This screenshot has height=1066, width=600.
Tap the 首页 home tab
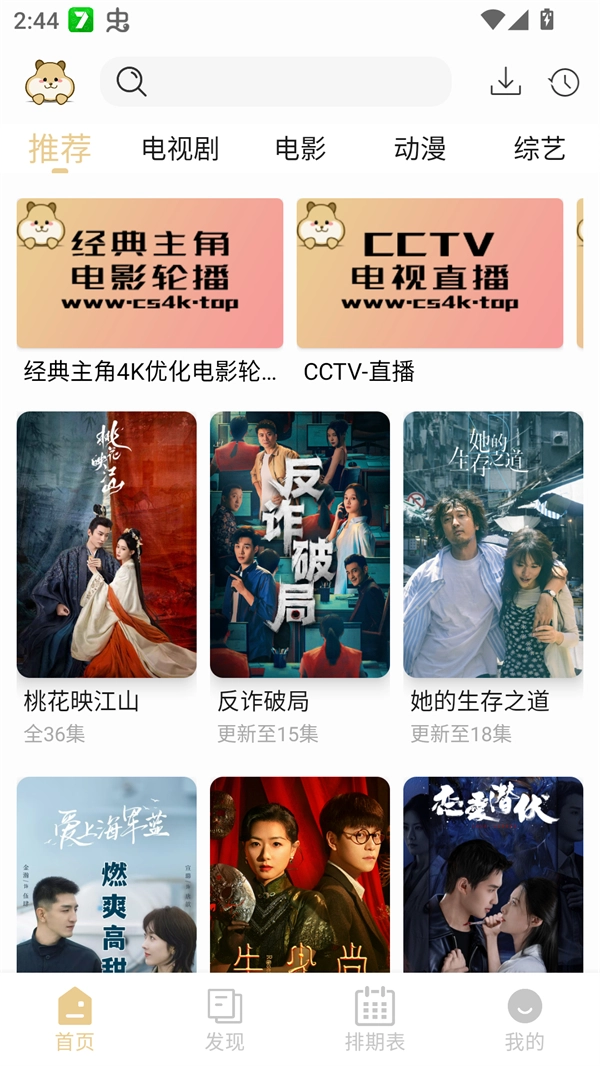click(75, 1019)
